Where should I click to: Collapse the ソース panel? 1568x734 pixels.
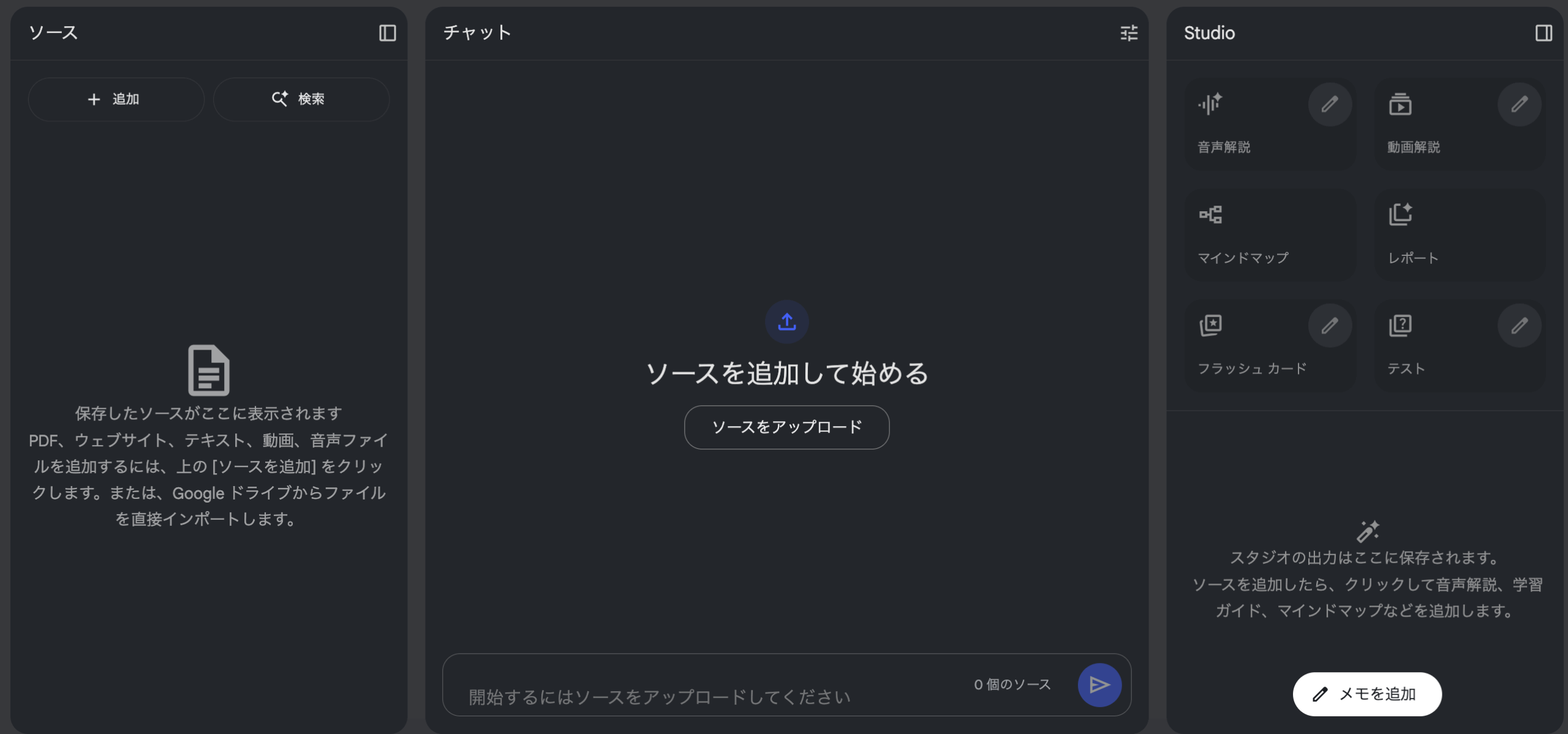coord(387,33)
